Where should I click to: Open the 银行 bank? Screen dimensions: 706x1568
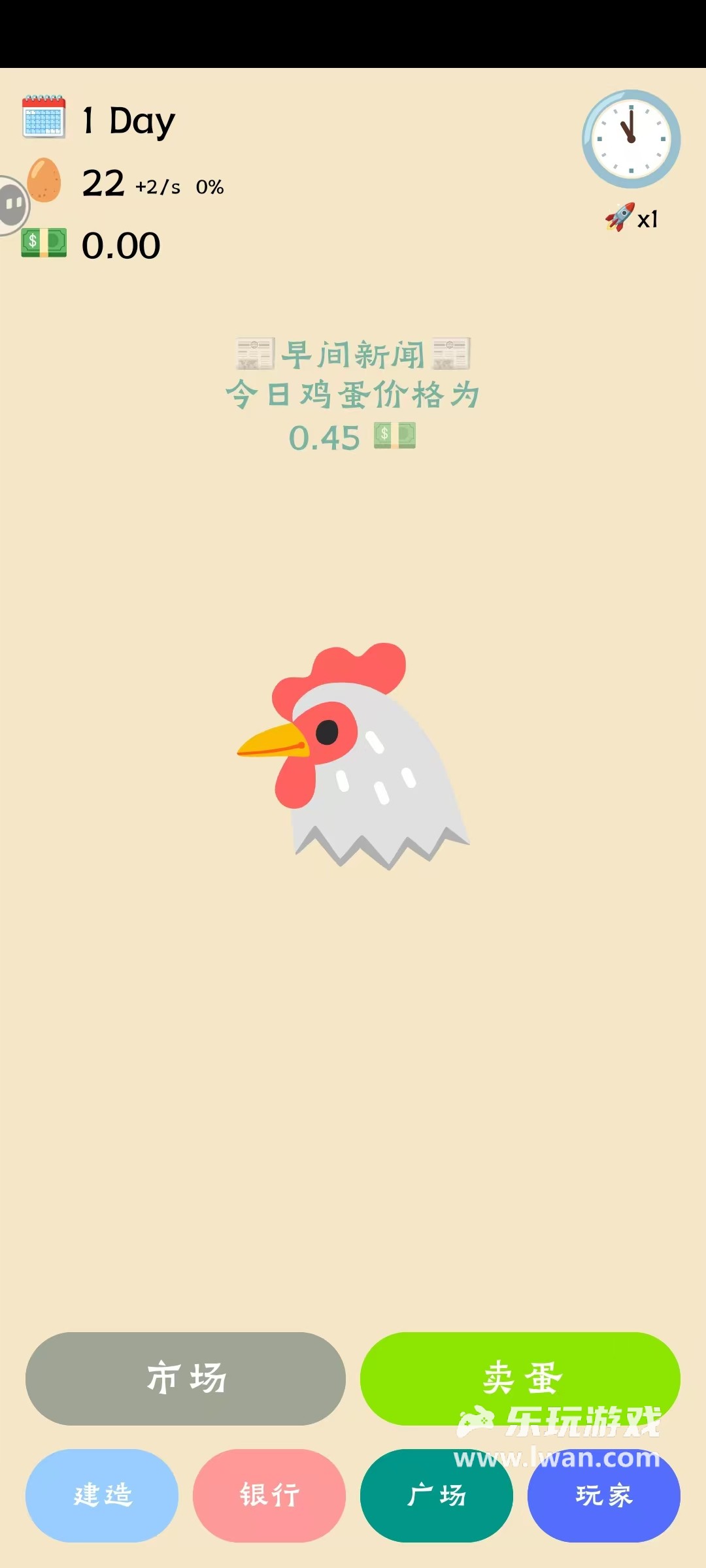(269, 1495)
